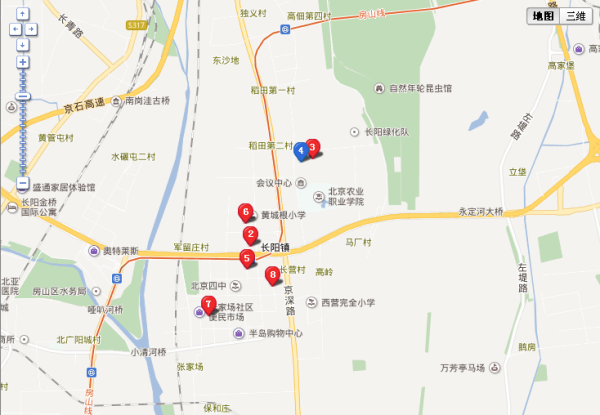
Task: Switch to 地图 map view
Action: coord(543,16)
